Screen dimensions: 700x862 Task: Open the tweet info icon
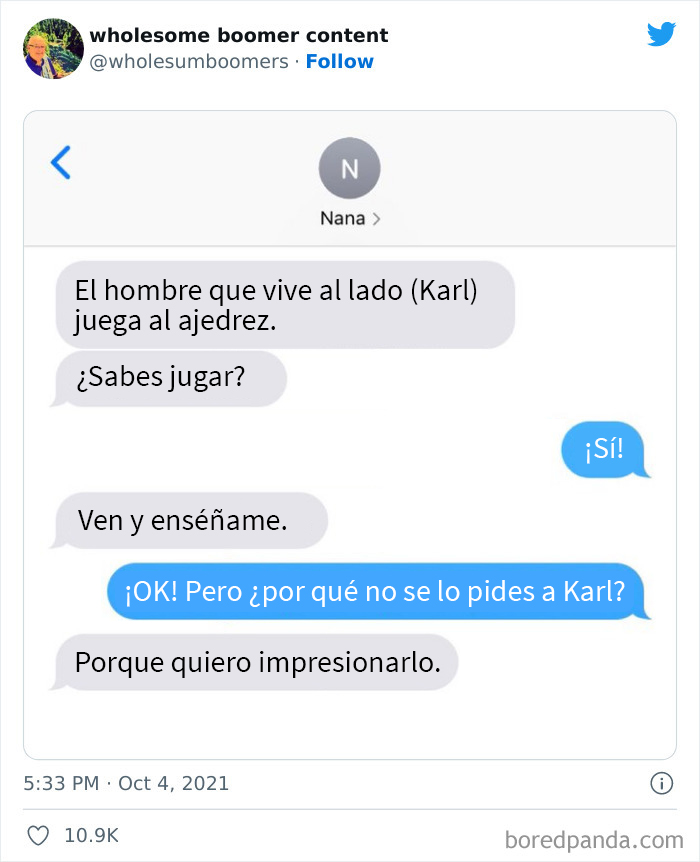point(661,783)
